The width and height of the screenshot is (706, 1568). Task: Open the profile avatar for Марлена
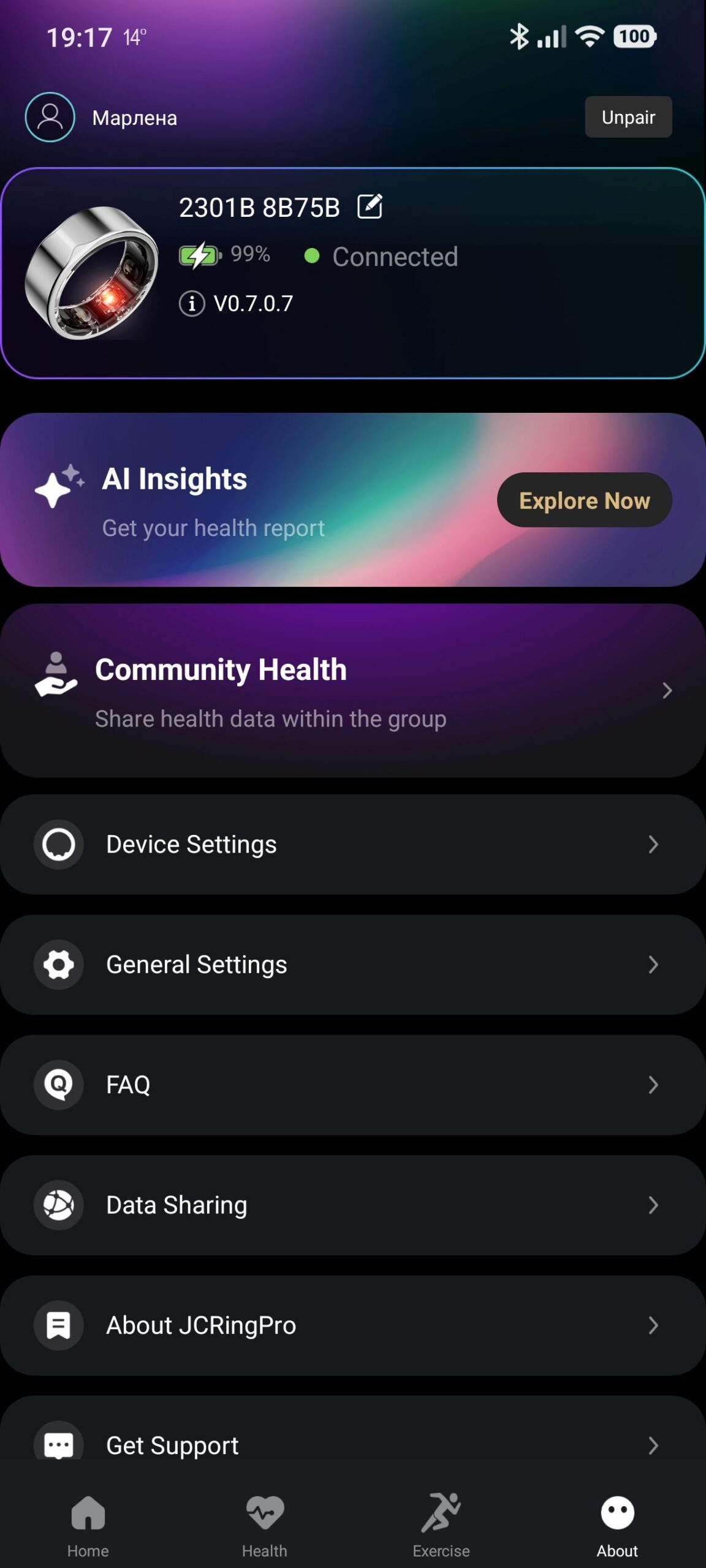(x=50, y=117)
